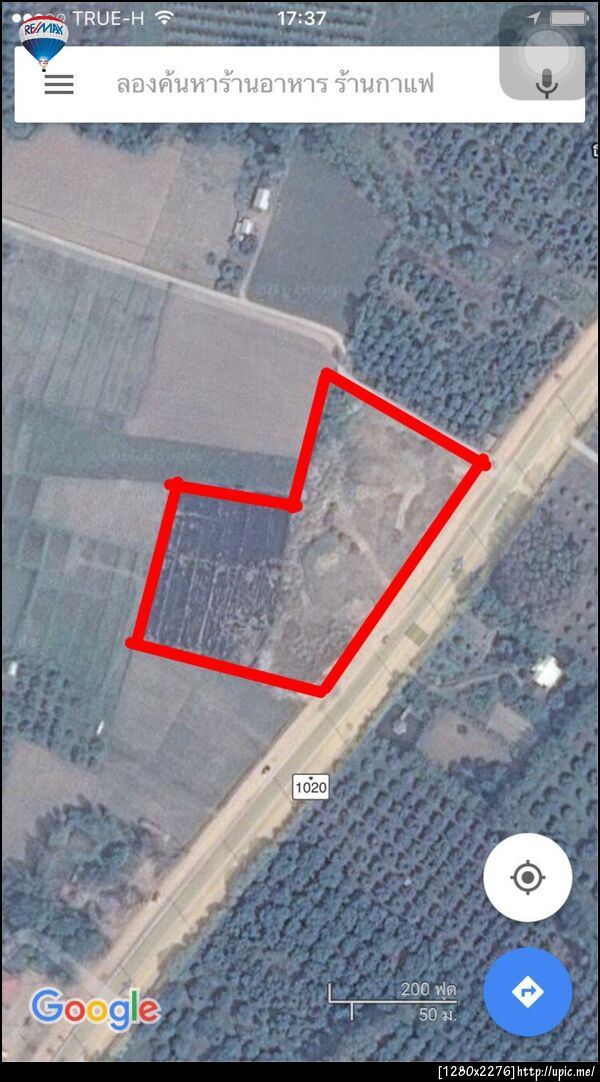Open the hamburger menu drawer
The image size is (600, 1082).
[x=59, y=84]
